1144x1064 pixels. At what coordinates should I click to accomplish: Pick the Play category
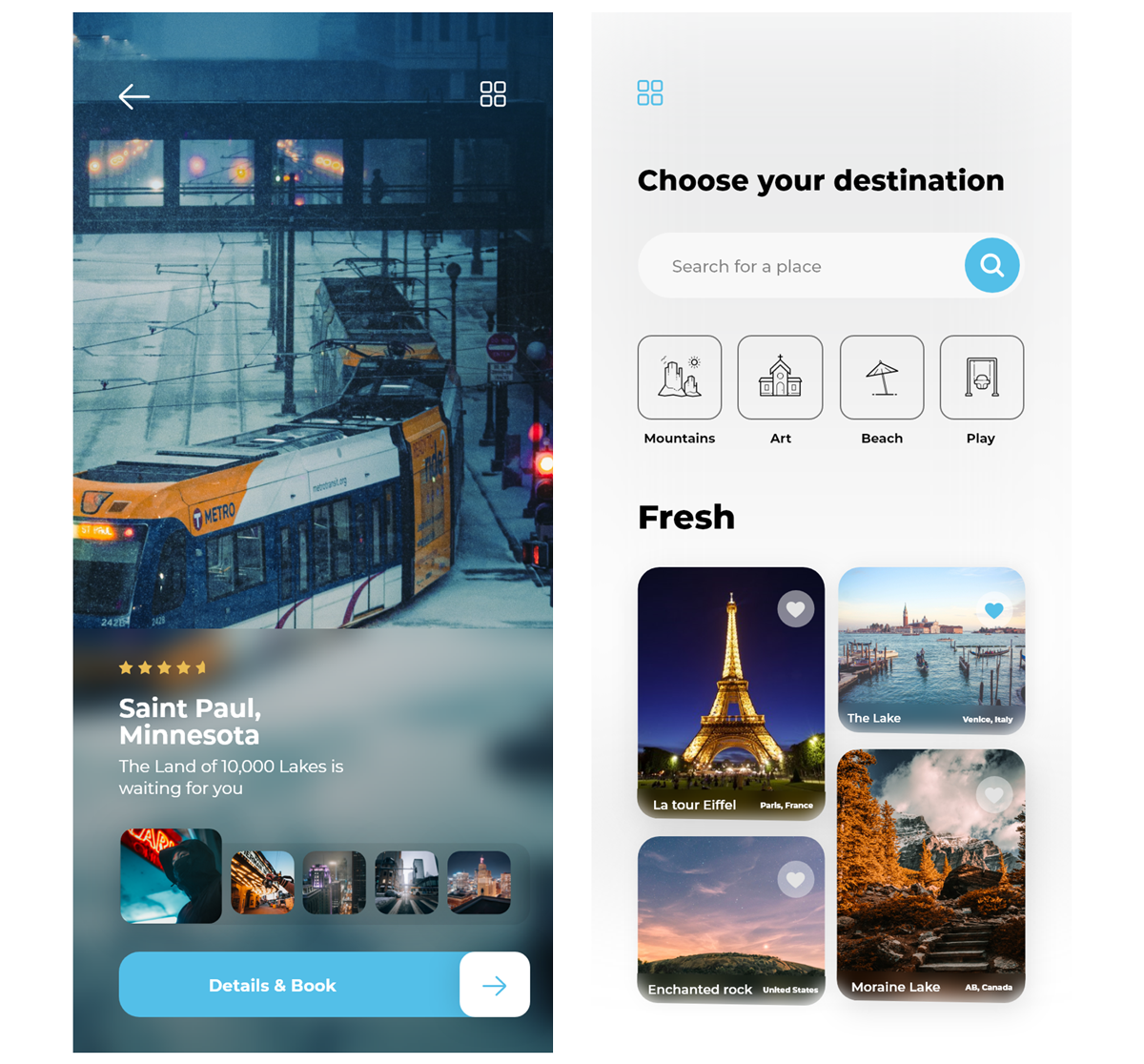click(x=981, y=378)
